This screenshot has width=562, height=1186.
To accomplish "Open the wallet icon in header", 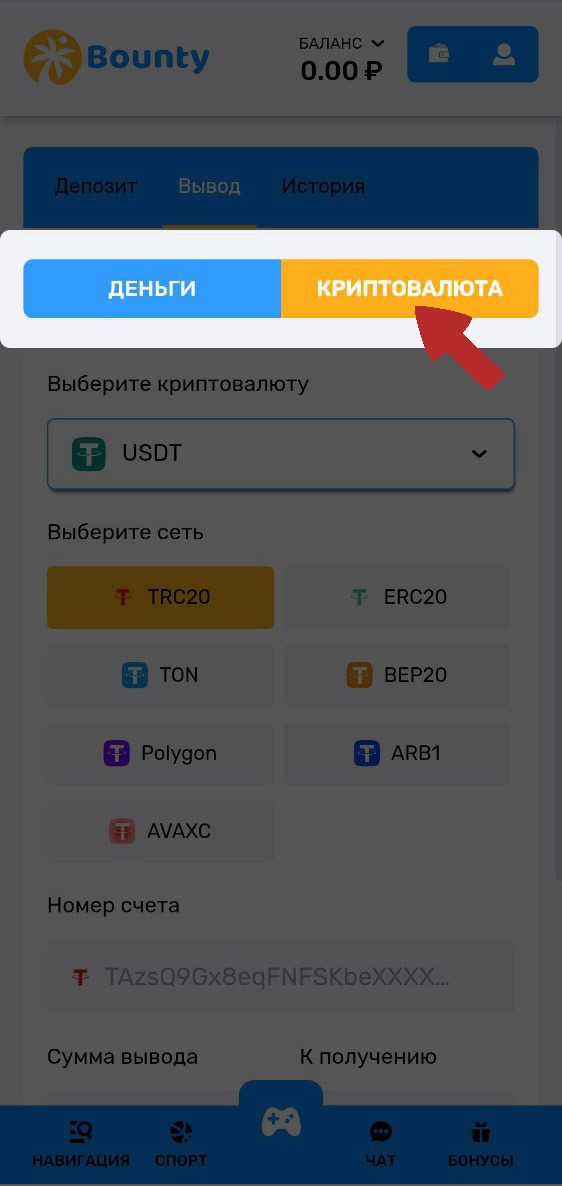I will click(439, 54).
